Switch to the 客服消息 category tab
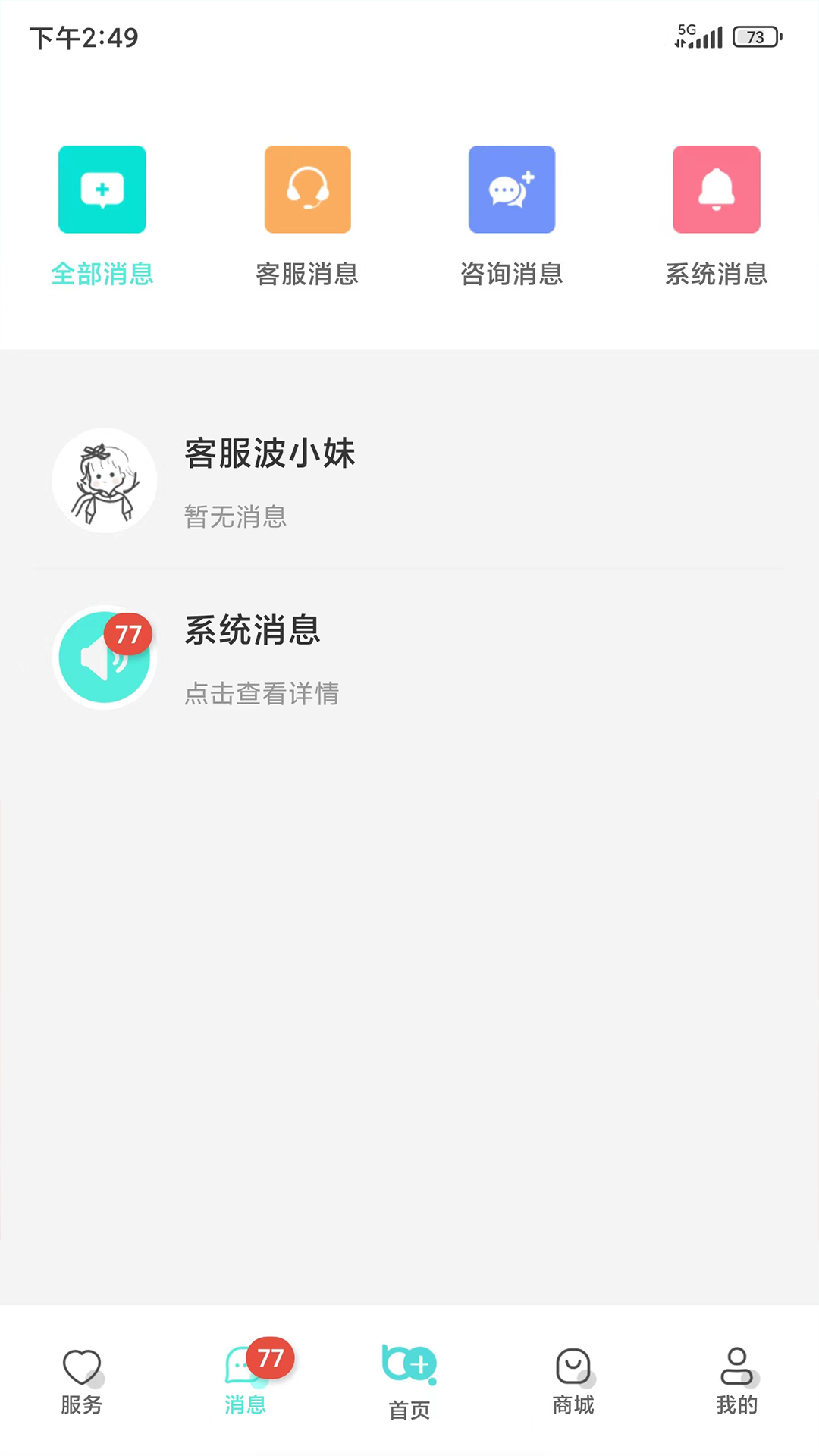Image resolution: width=819 pixels, height=1456 pixels. [307, 275]
